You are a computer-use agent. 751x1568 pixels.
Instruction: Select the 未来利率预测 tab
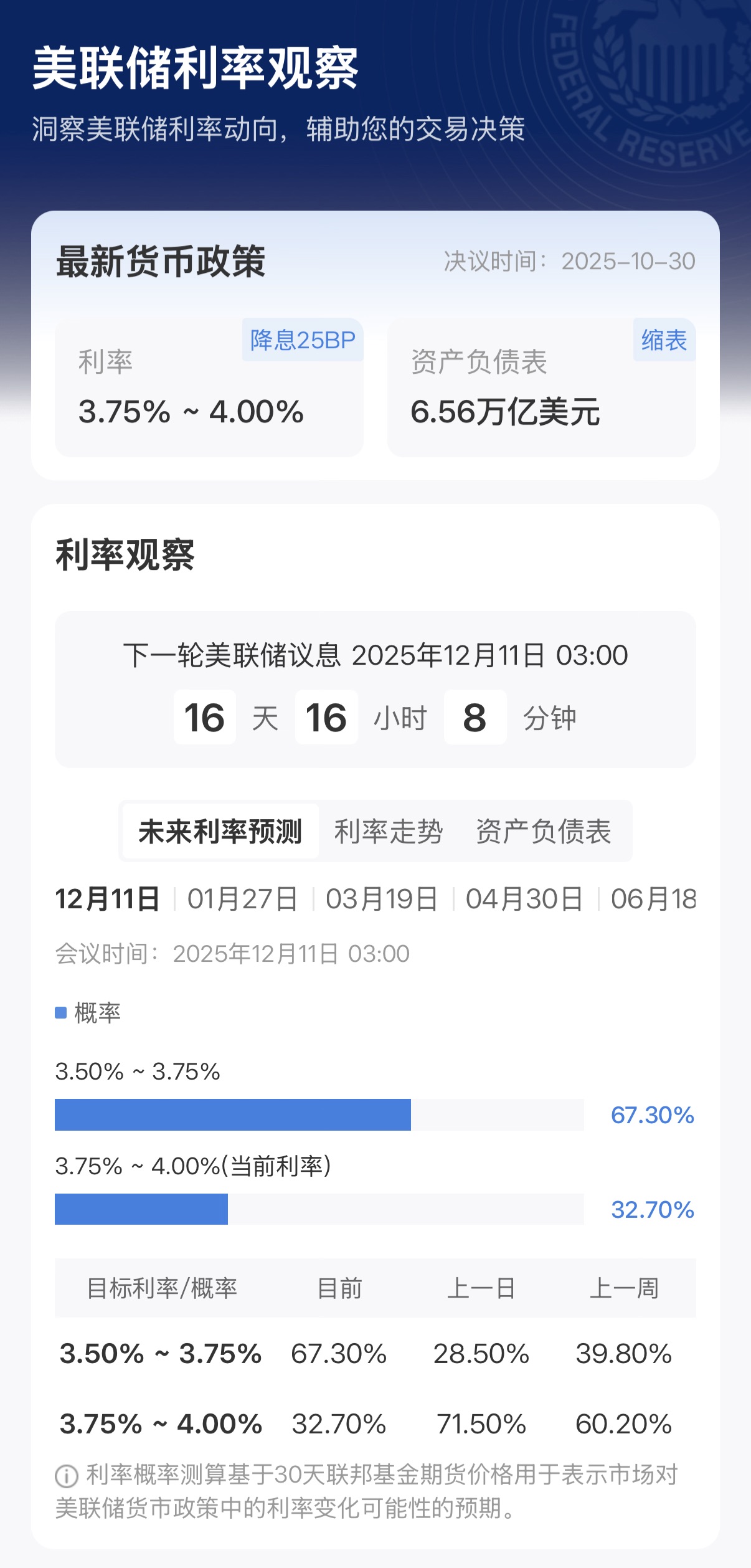coord(220,832)
